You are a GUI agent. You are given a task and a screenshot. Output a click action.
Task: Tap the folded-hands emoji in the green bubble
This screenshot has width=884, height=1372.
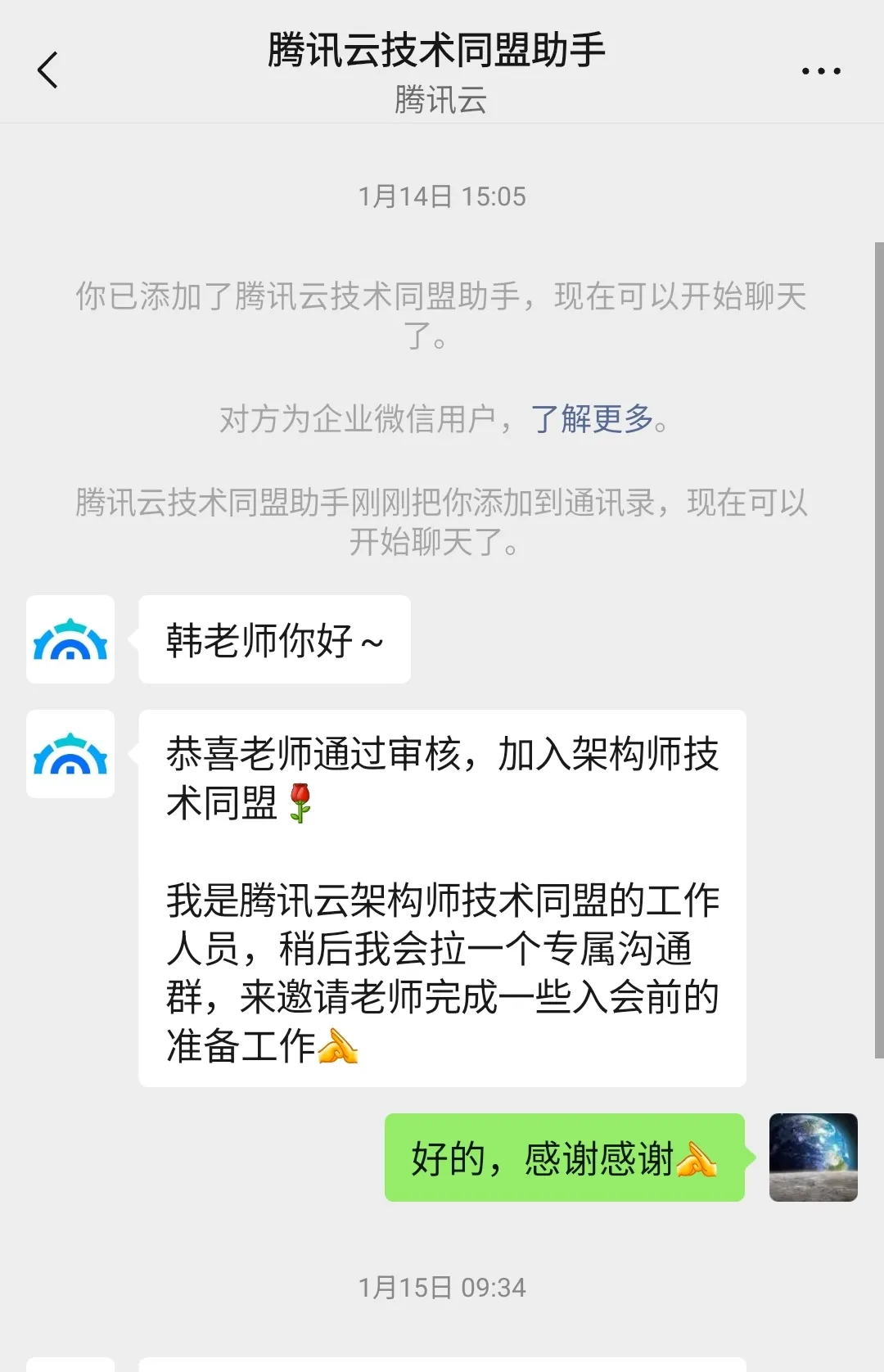click(x=697, y=1158)
